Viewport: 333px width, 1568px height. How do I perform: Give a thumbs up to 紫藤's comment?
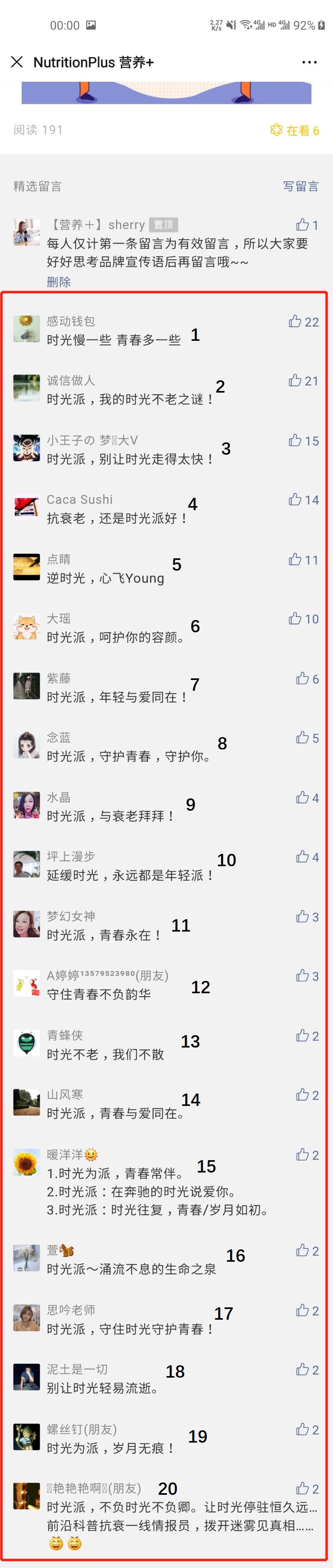pos(303,679)
